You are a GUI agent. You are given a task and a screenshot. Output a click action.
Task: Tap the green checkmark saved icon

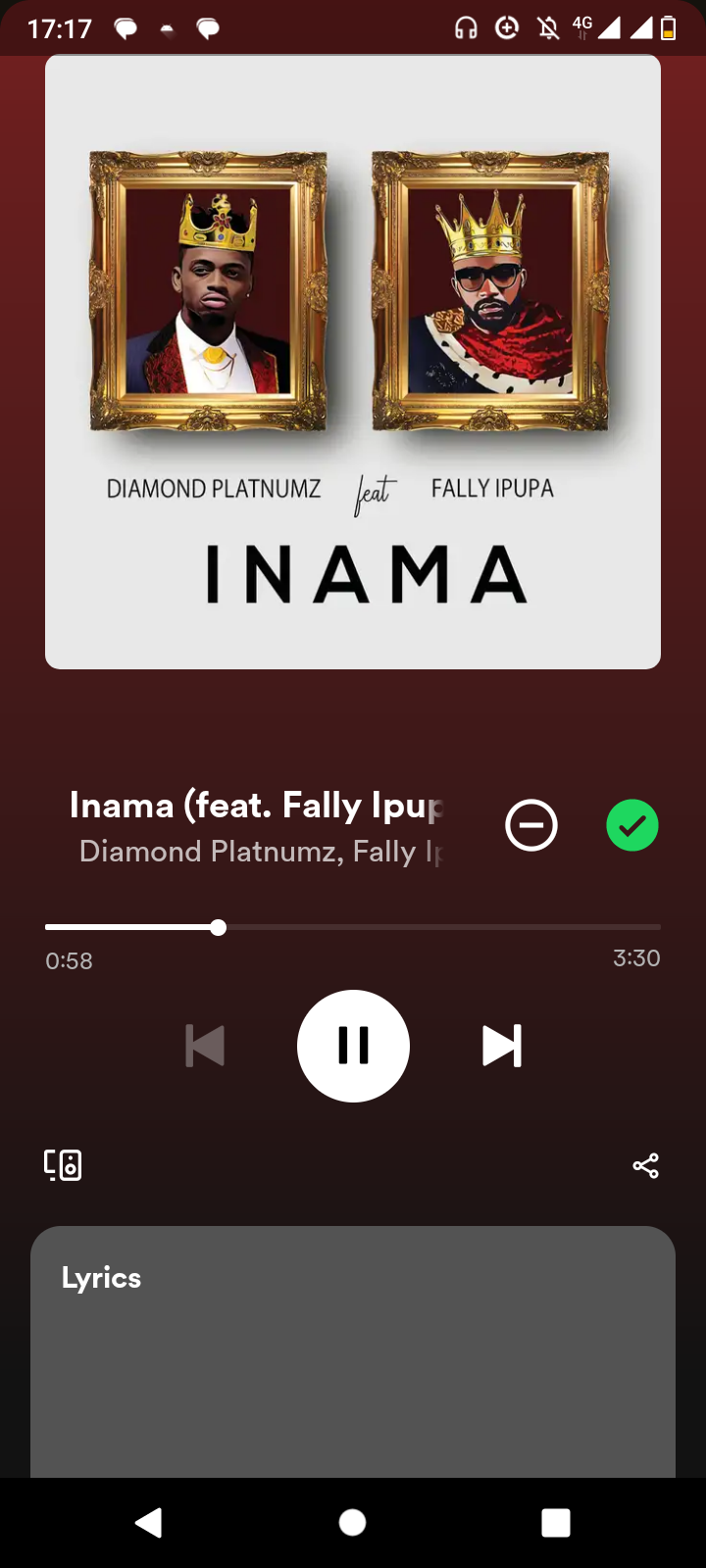tap(632, 825)
